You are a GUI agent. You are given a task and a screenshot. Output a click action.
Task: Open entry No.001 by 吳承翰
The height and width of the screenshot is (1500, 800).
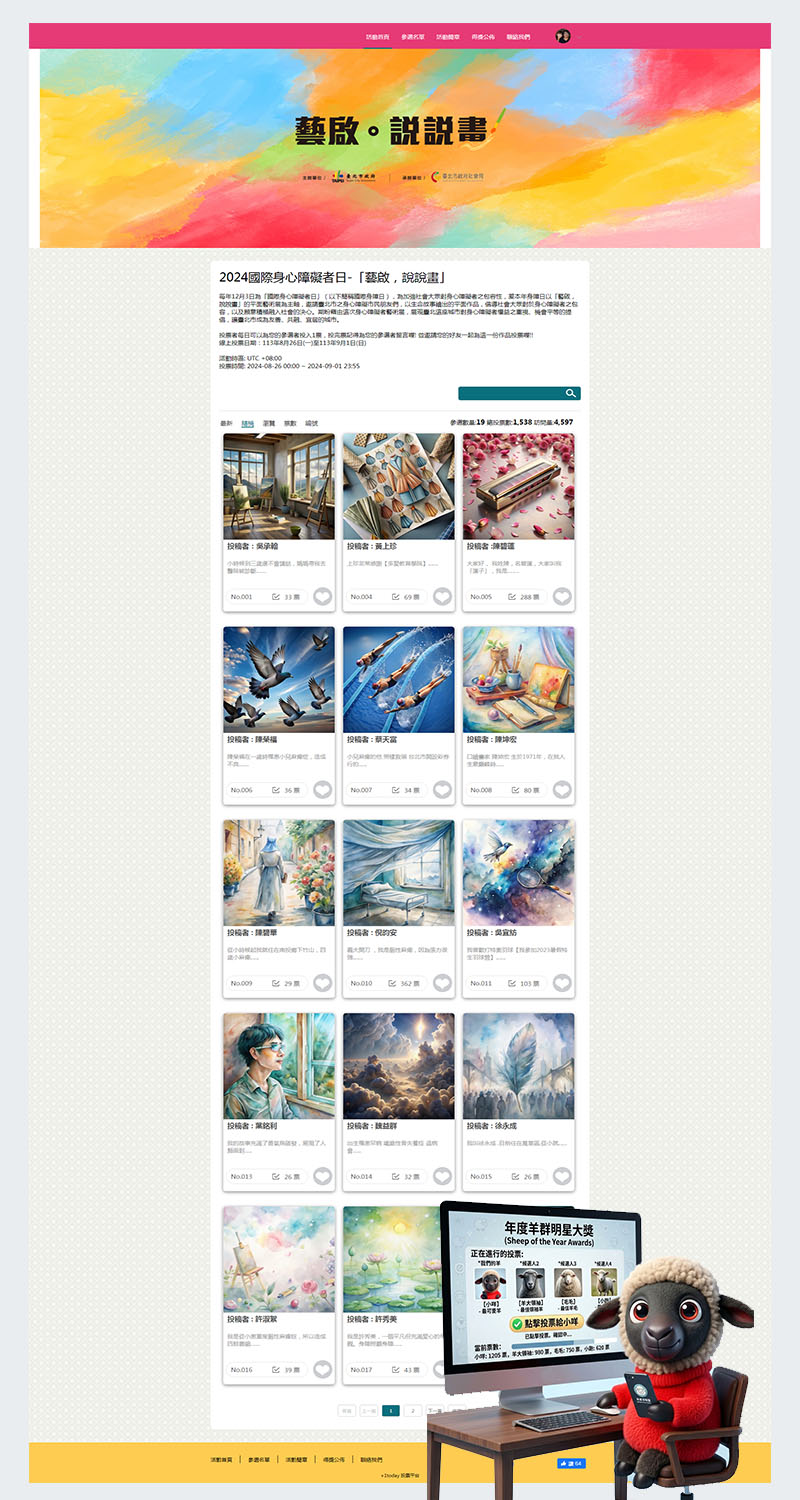279,487
